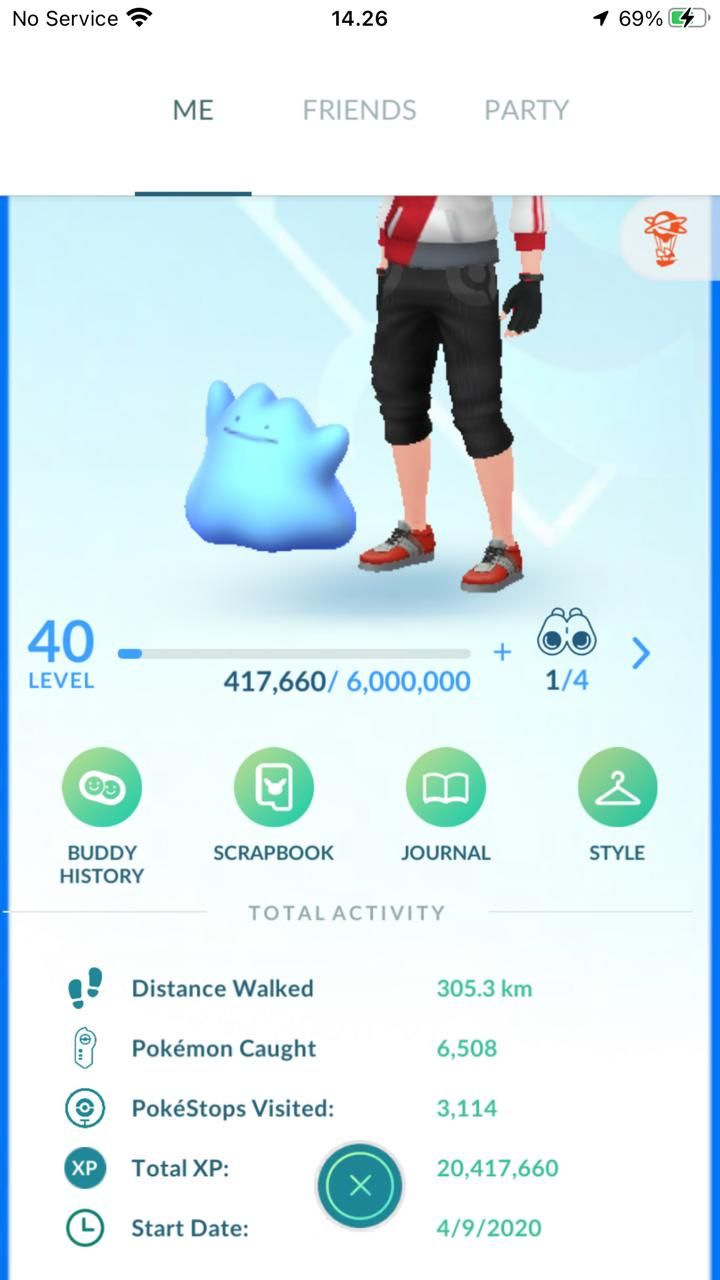Switch to the Friends tab

click(359, 110)
